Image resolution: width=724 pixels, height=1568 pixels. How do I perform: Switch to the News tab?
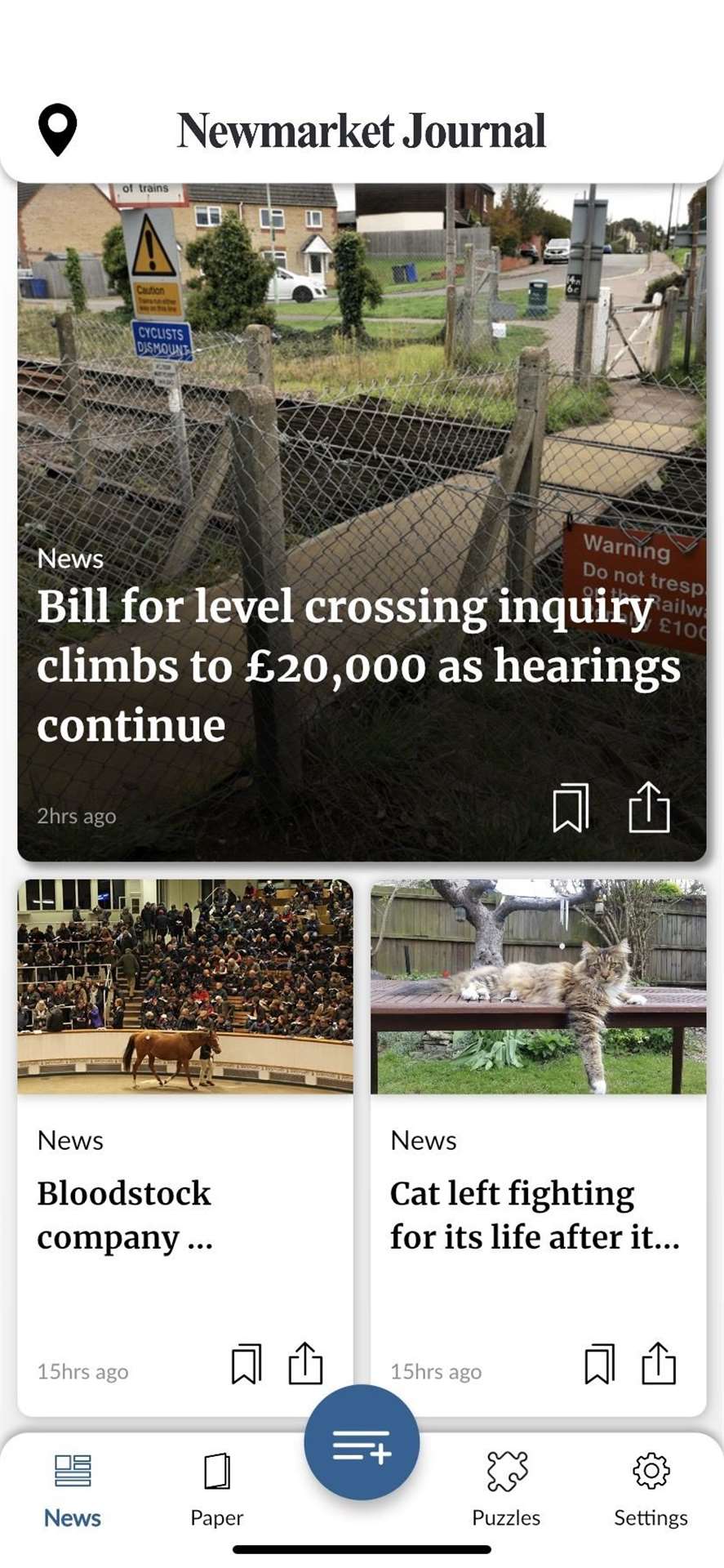(73, 1491)
